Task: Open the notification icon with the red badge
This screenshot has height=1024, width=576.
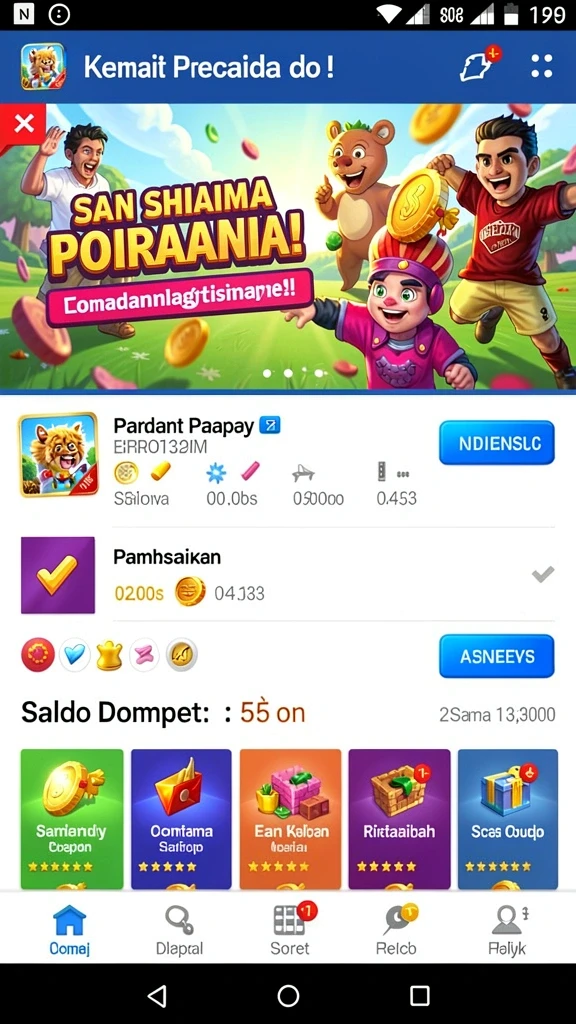Action: 479,64
